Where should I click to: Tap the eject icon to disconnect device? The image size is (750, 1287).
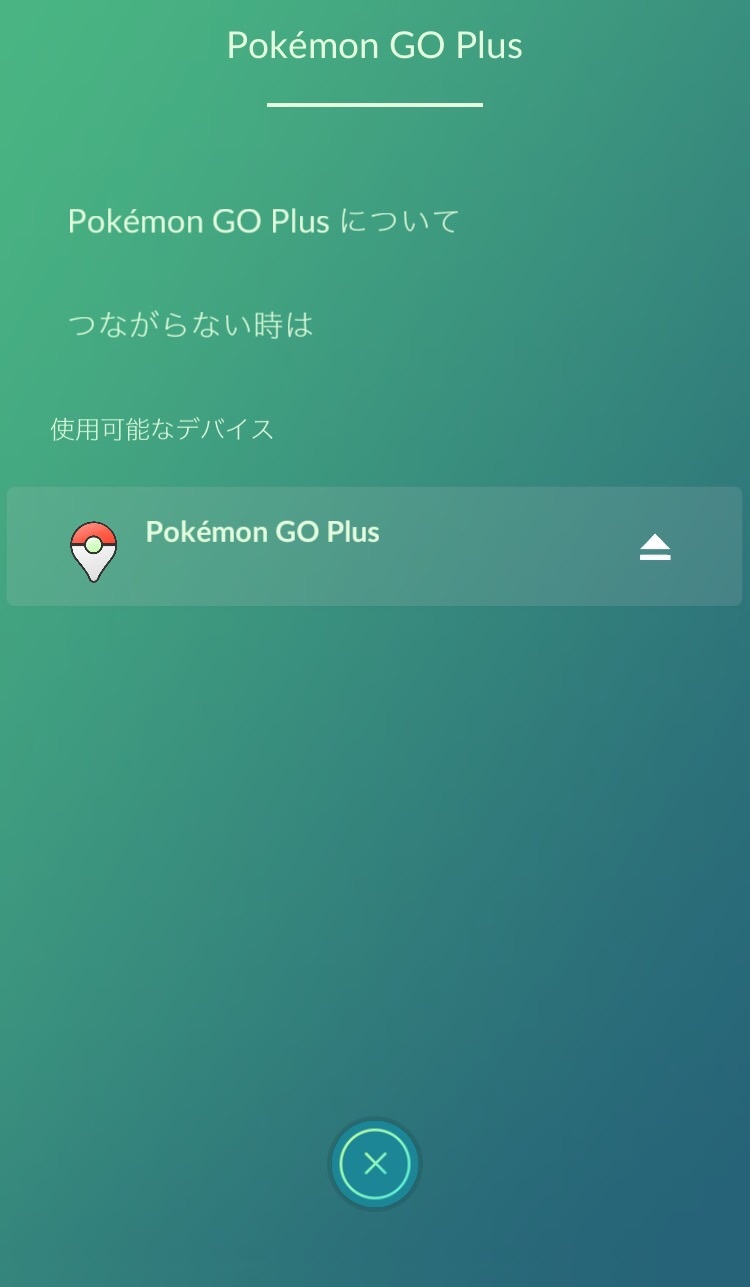click(x=655, y=547)
